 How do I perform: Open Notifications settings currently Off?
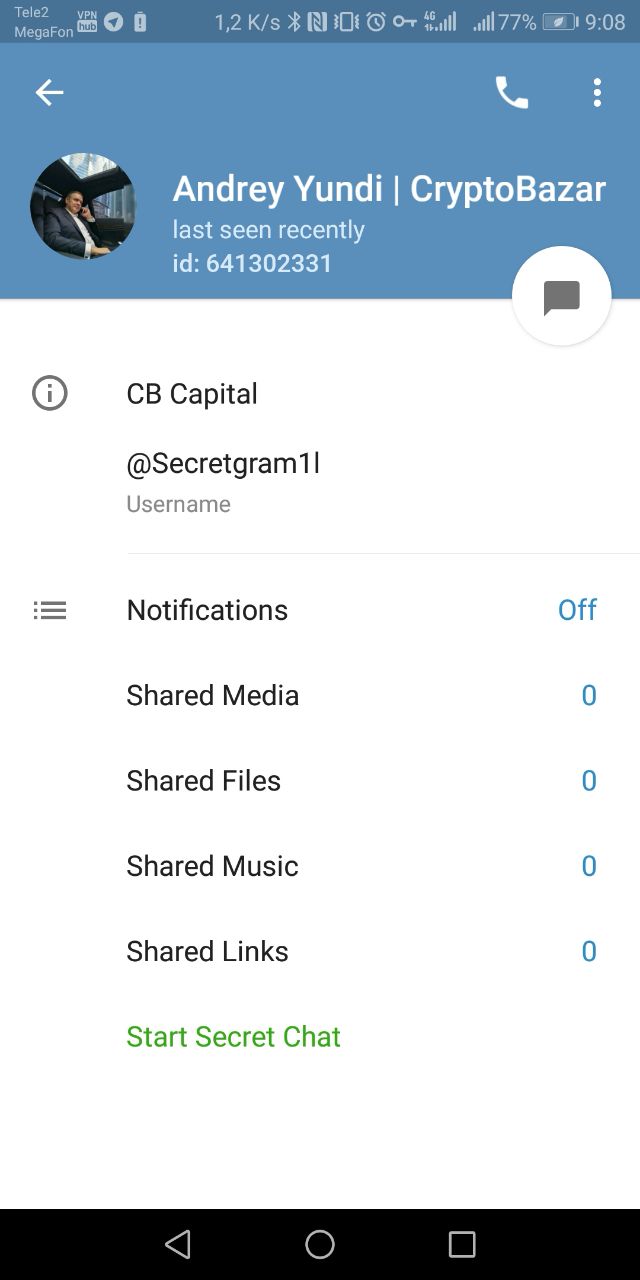[320, 610]
